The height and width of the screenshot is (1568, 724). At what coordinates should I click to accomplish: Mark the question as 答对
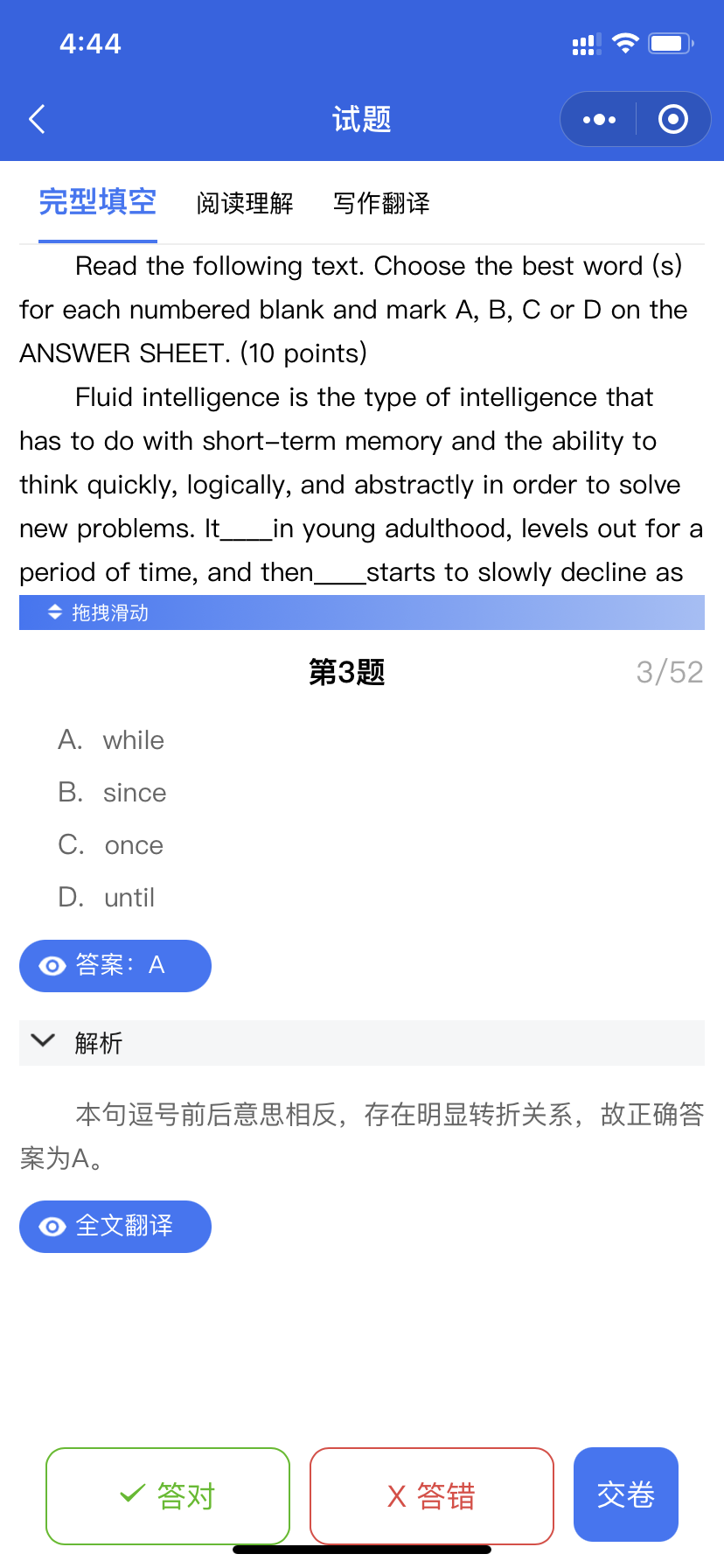(x=168, y=1495)
